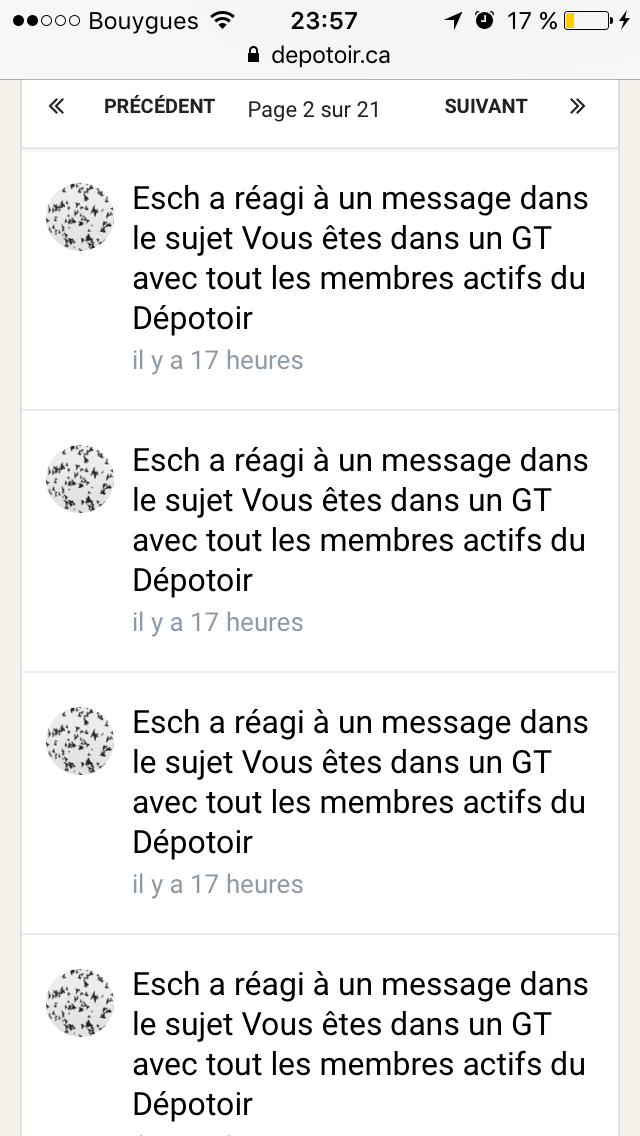Viewport: 640px width, 1136px height.
Task: Go to the PRÉCÉDENT page
Action: [x=159, y=106]
